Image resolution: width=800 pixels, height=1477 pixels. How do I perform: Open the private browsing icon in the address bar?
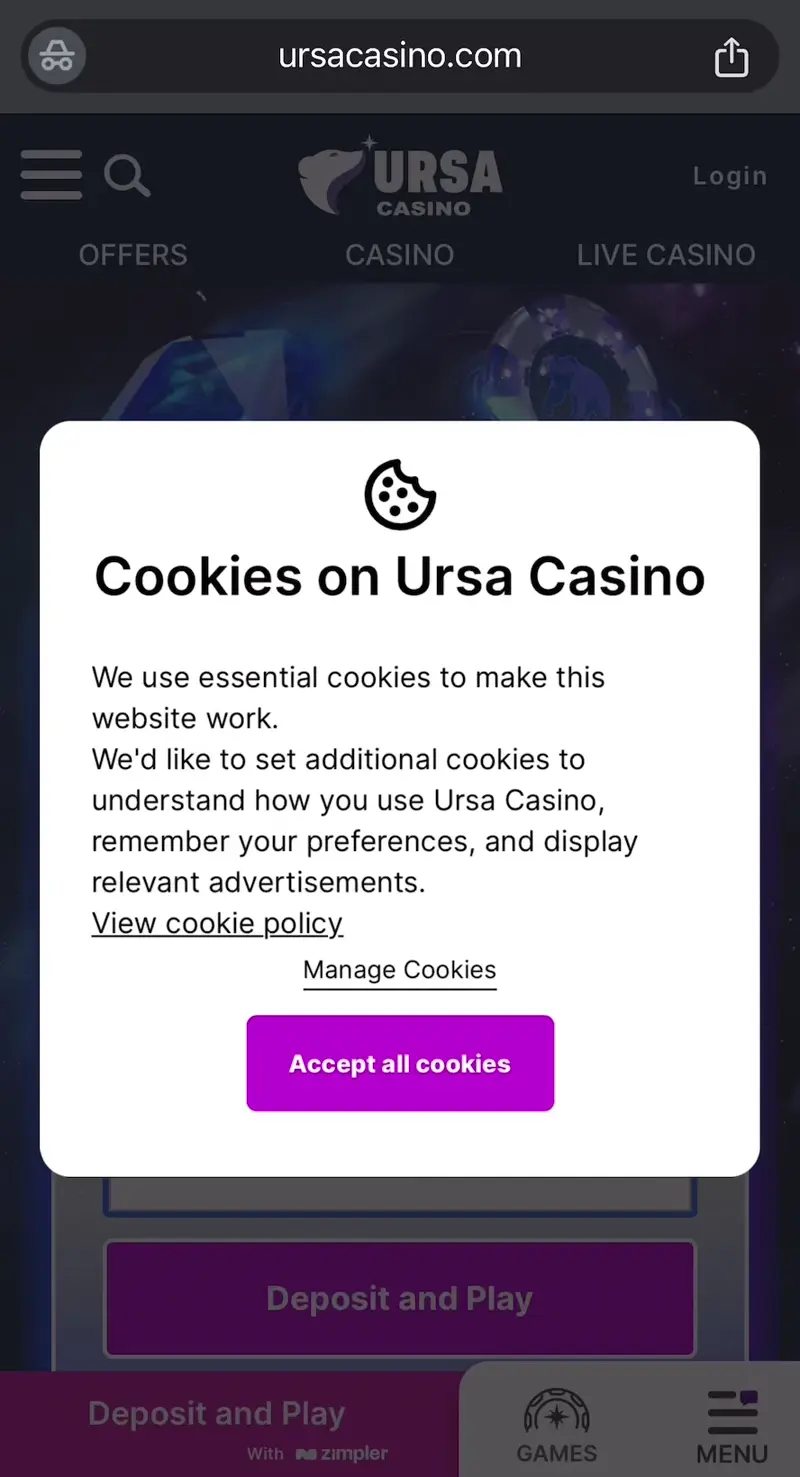57,56
